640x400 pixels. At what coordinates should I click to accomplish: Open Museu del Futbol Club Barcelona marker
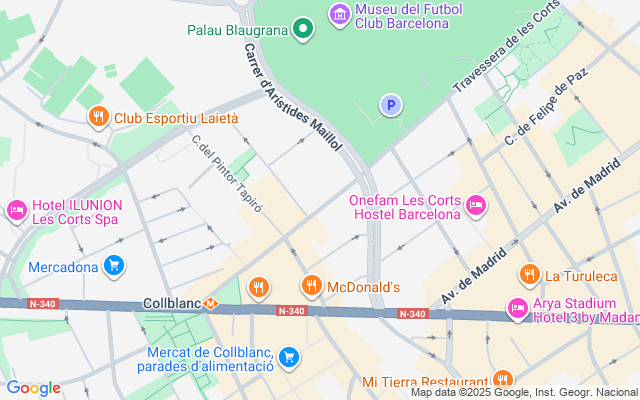pyautogui.click(x=340, y=14)
